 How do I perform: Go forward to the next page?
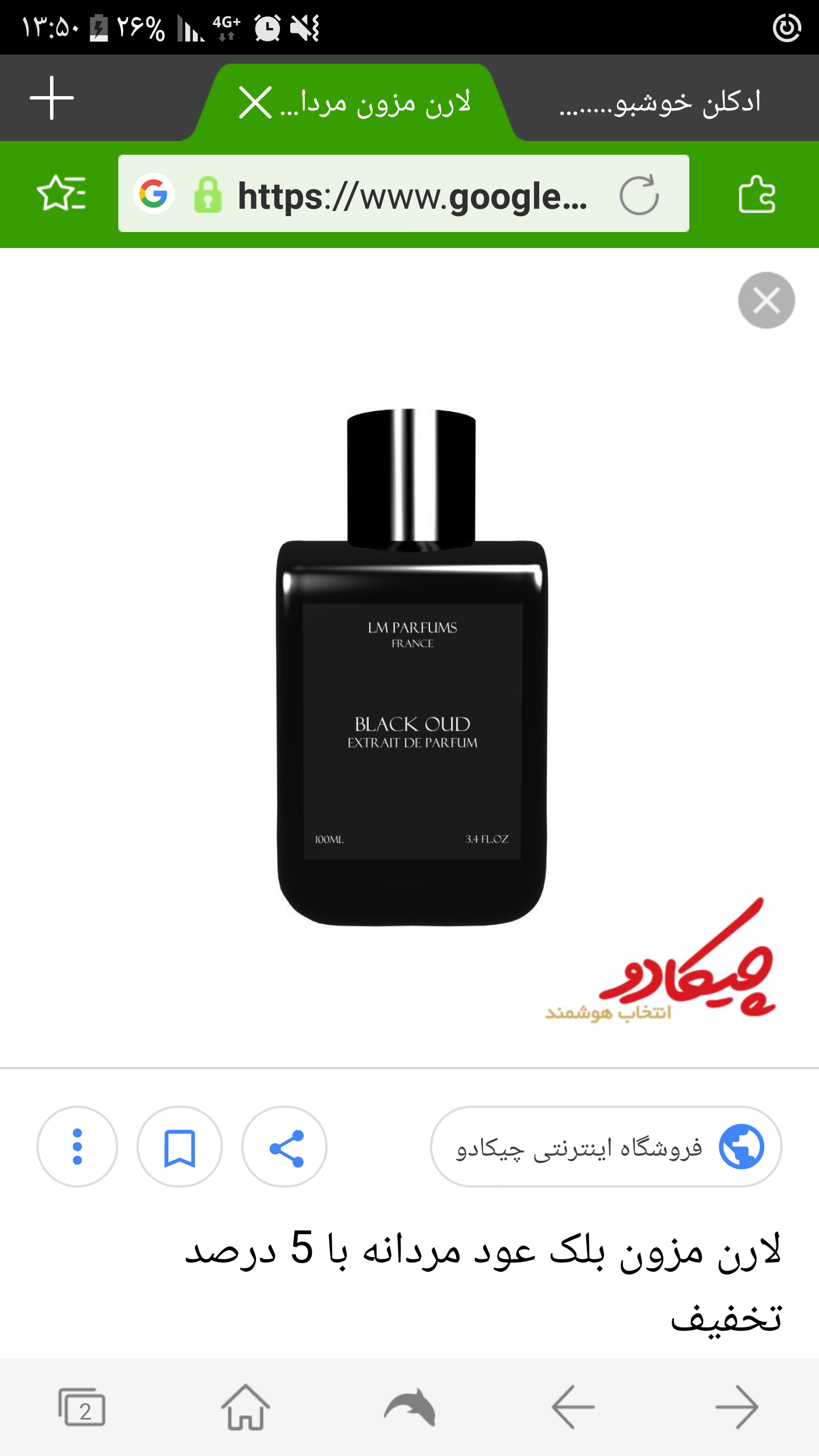[737, 1407]
